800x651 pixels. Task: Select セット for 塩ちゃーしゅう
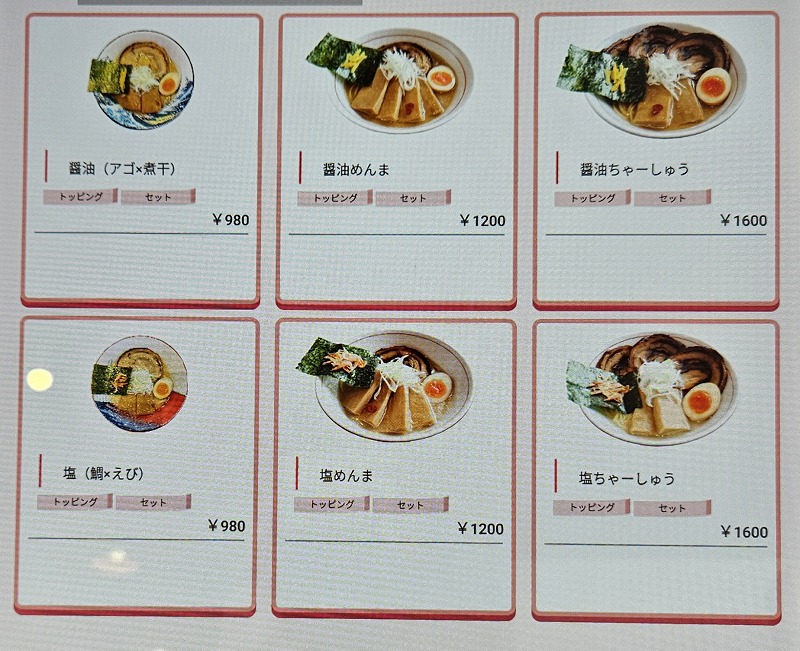(671, 508)
